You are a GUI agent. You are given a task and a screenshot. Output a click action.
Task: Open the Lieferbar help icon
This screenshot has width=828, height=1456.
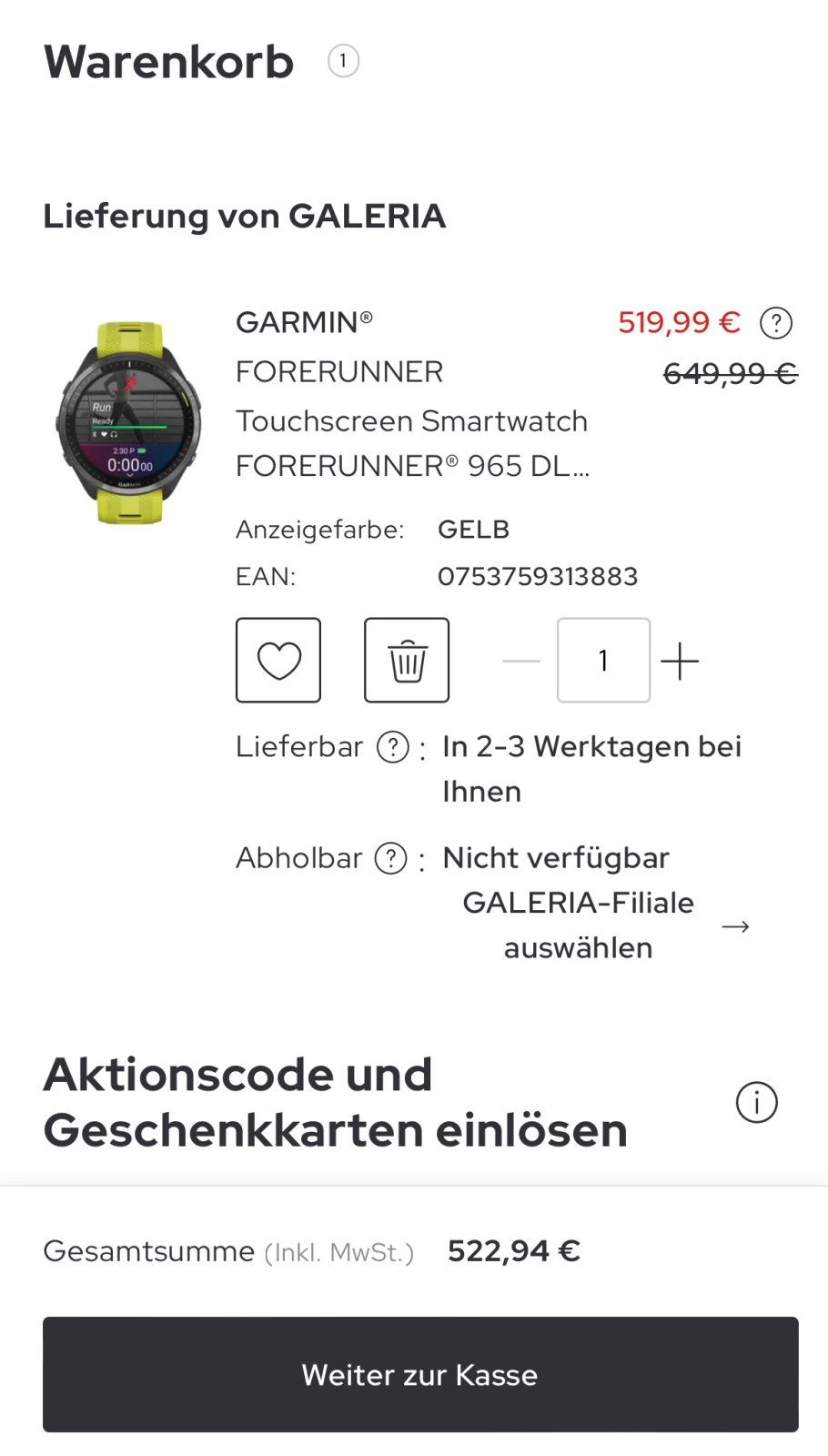click(393, 747)
